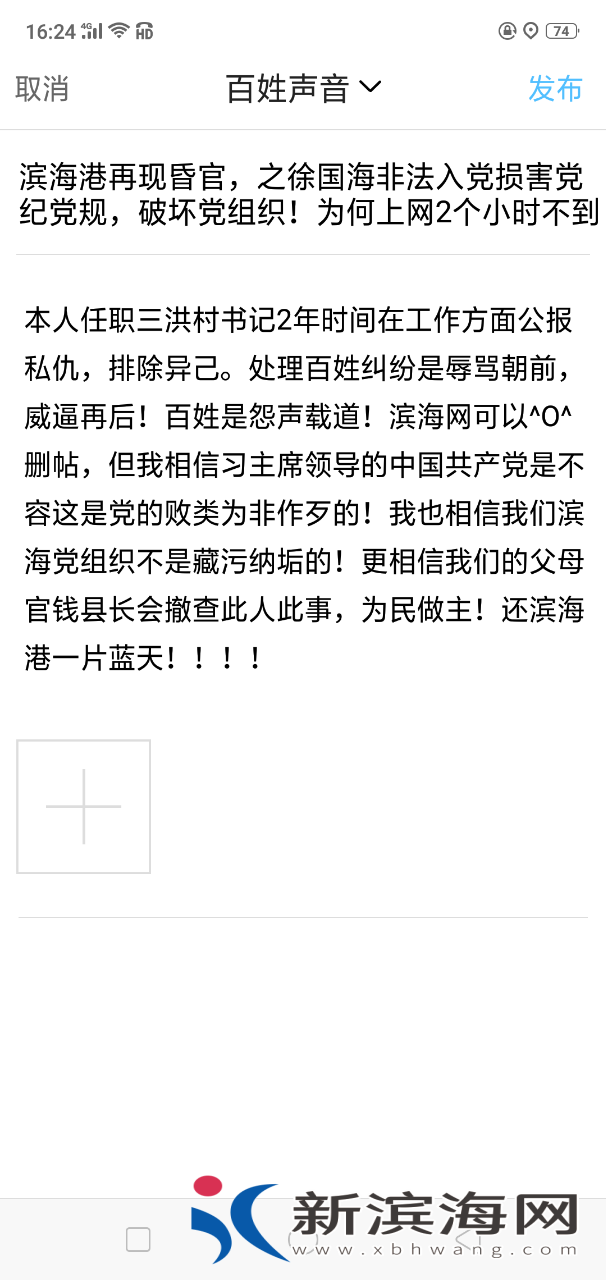Add an image with the plus tile
Screen dimensions: 606x1280
tap(83, 806)
